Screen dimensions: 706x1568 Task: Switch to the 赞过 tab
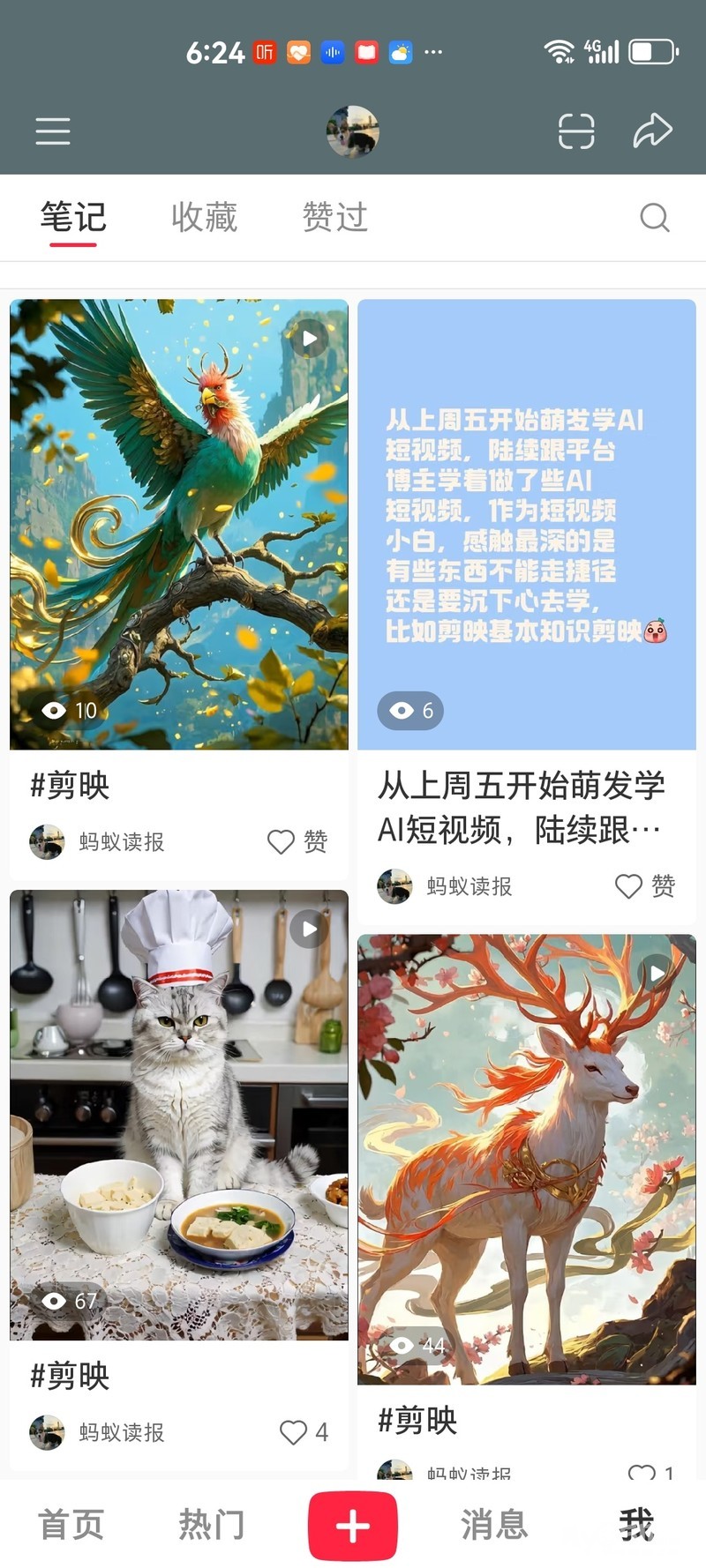pos(334,217)
